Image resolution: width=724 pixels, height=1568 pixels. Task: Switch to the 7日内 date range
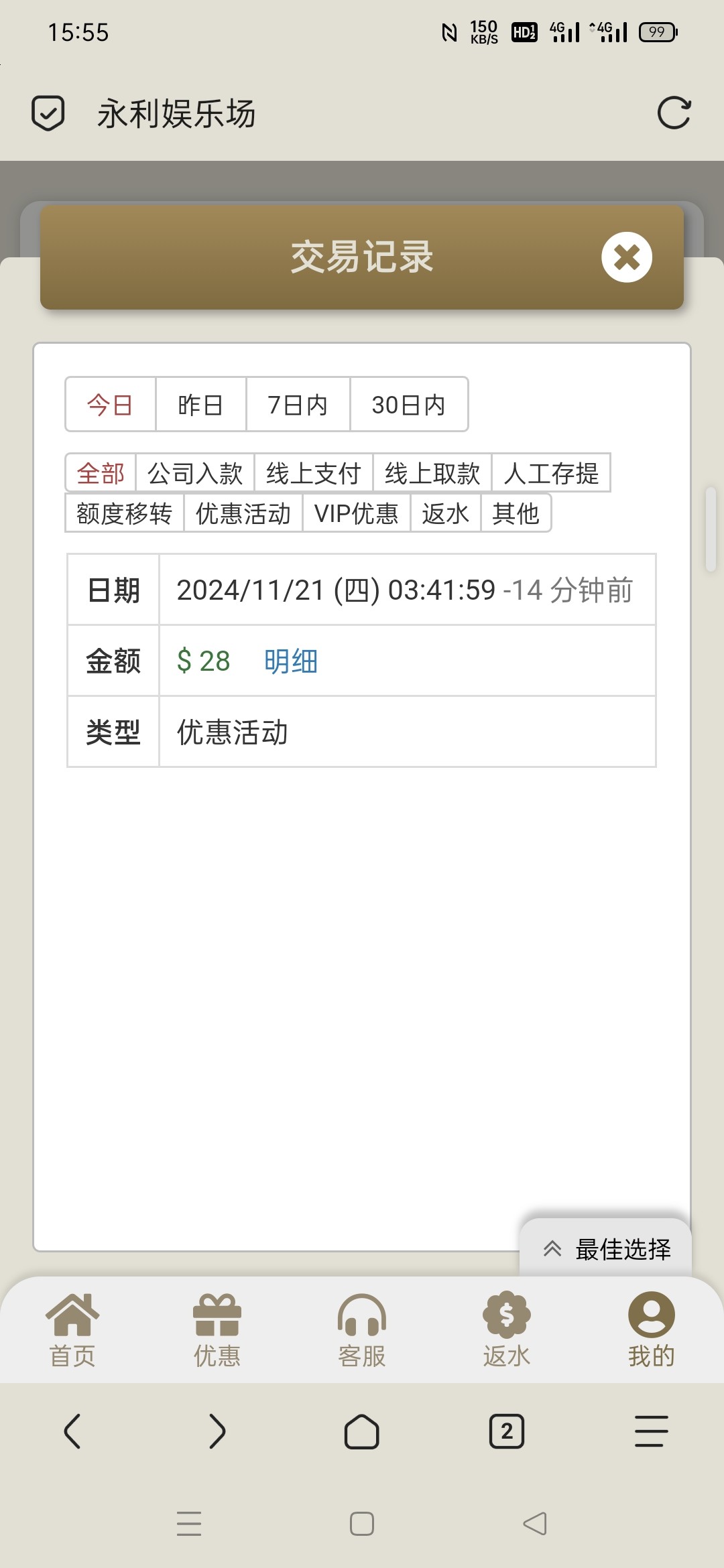pyautogui.click(x=298, y=405)
